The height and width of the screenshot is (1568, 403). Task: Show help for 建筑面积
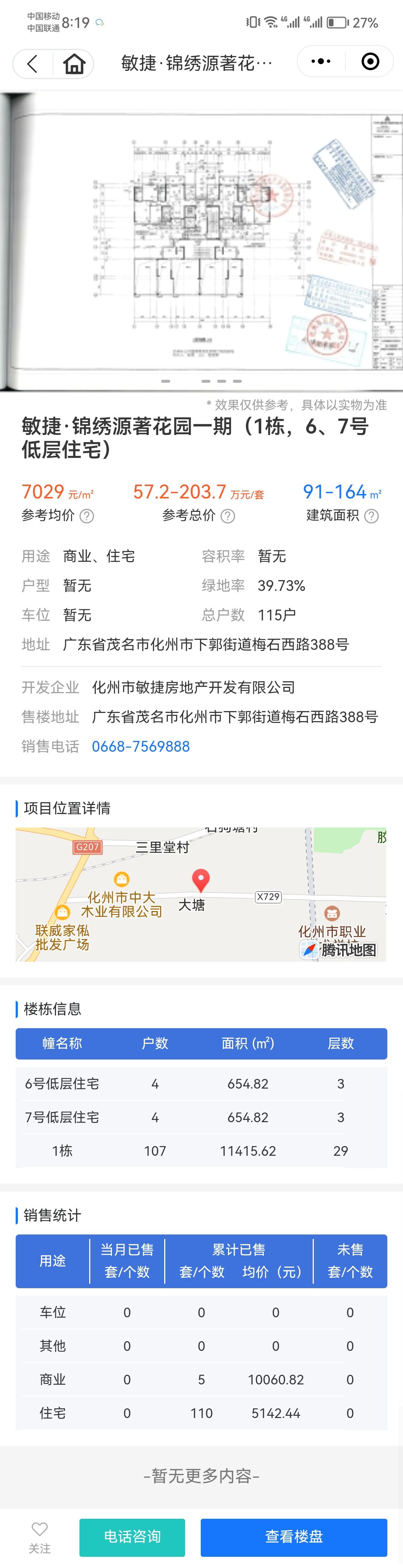click(371, 516)
